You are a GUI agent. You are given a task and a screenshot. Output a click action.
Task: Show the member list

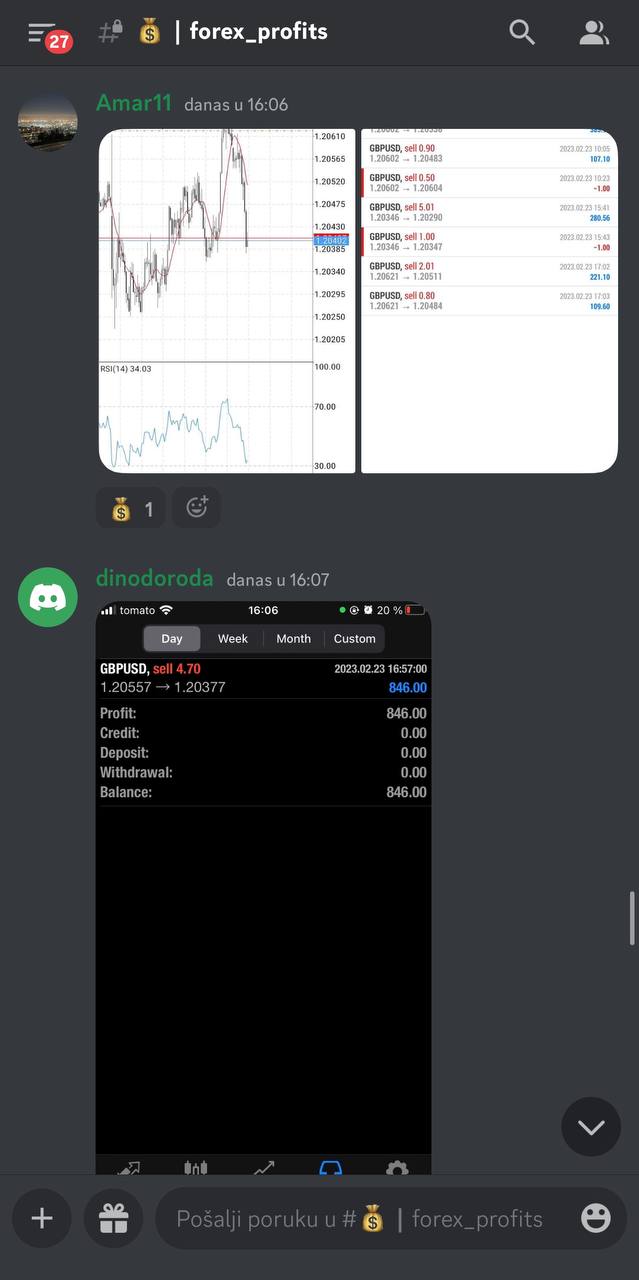tap(594, 33)
